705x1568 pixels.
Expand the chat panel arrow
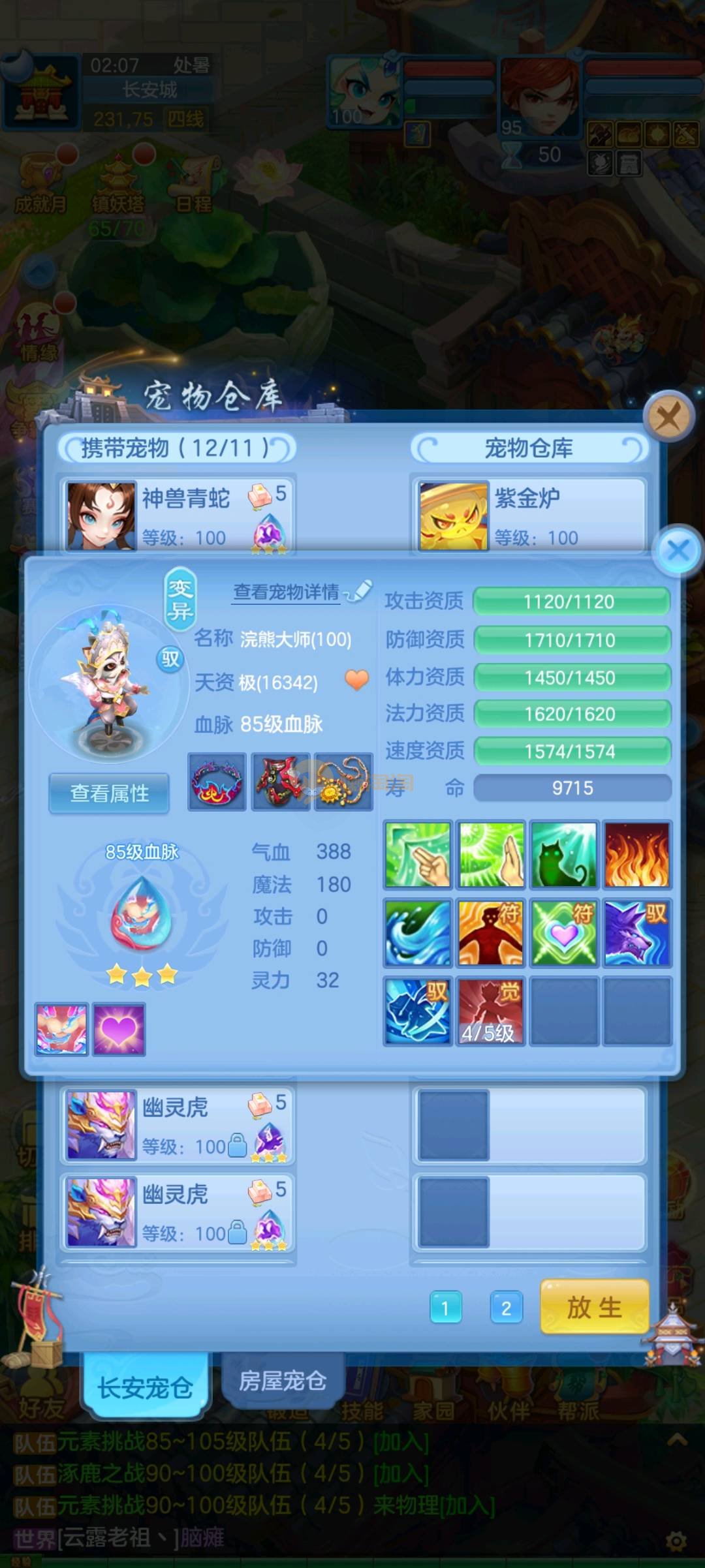tap(677, 1439)
